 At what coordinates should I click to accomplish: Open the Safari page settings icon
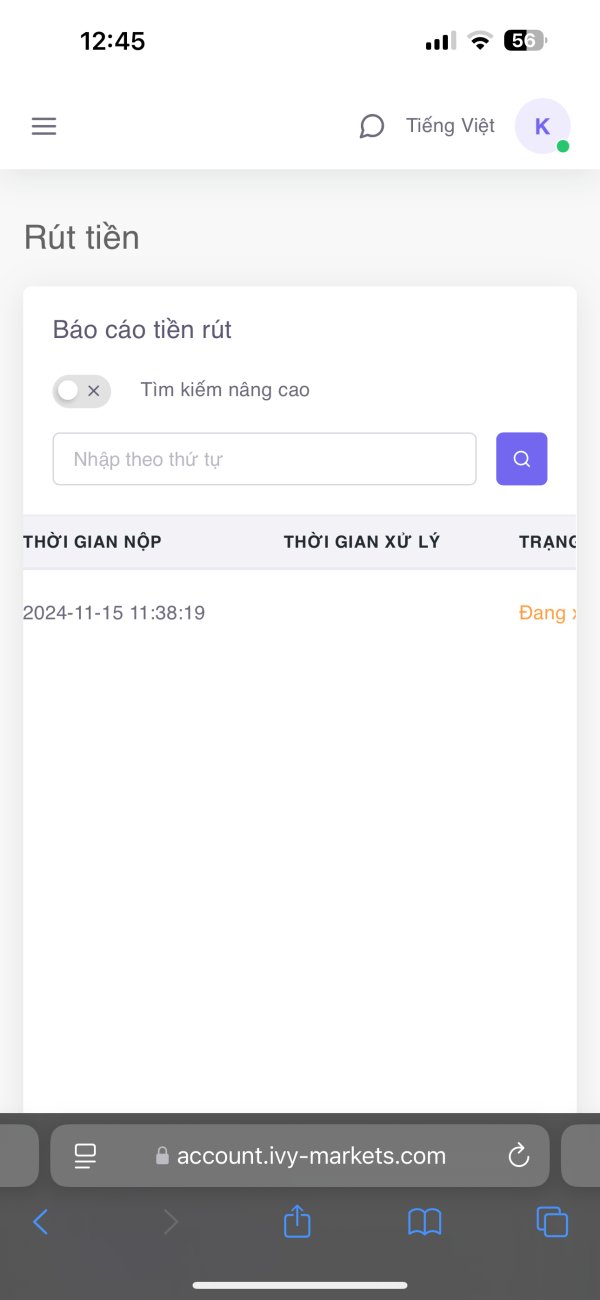[x=86, y=1157]
